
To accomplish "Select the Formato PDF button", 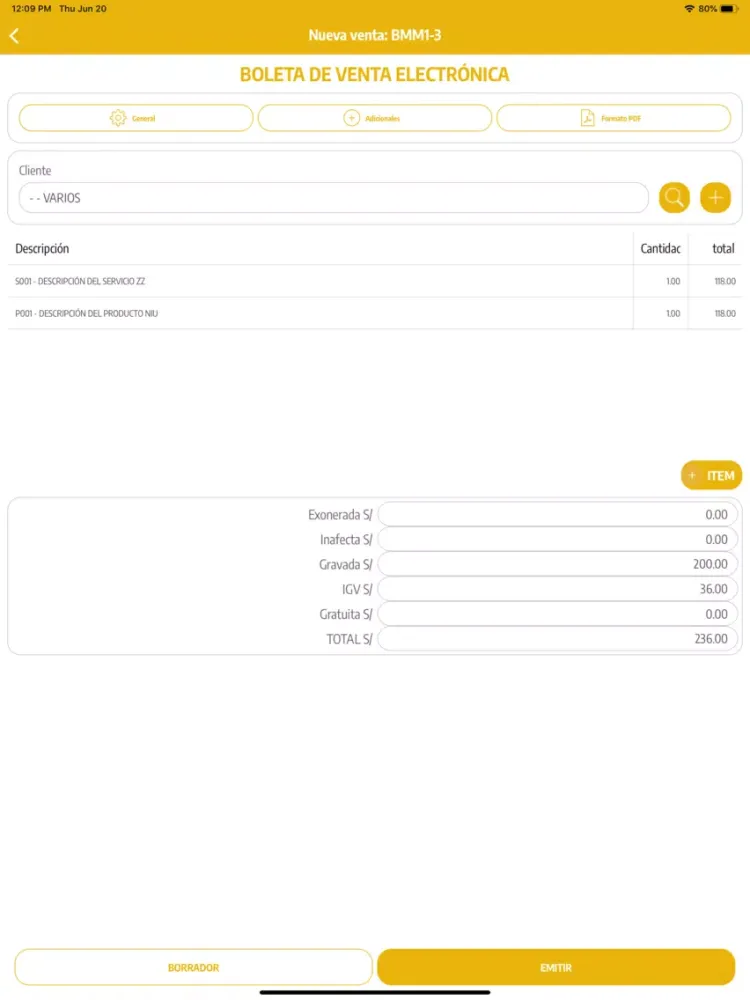I will [614, 118].
